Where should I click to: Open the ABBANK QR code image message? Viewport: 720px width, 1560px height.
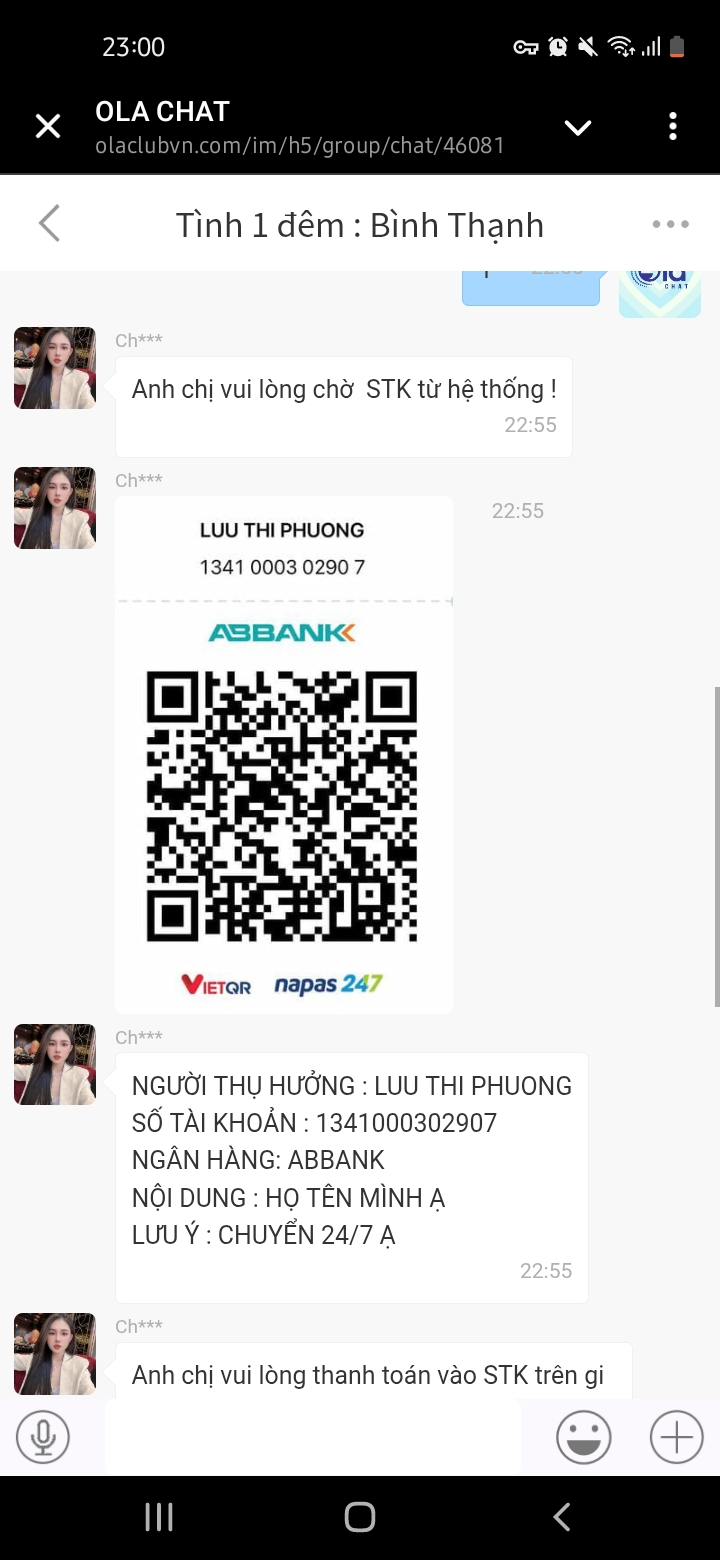pyautogui.click(x=284, y=755)
